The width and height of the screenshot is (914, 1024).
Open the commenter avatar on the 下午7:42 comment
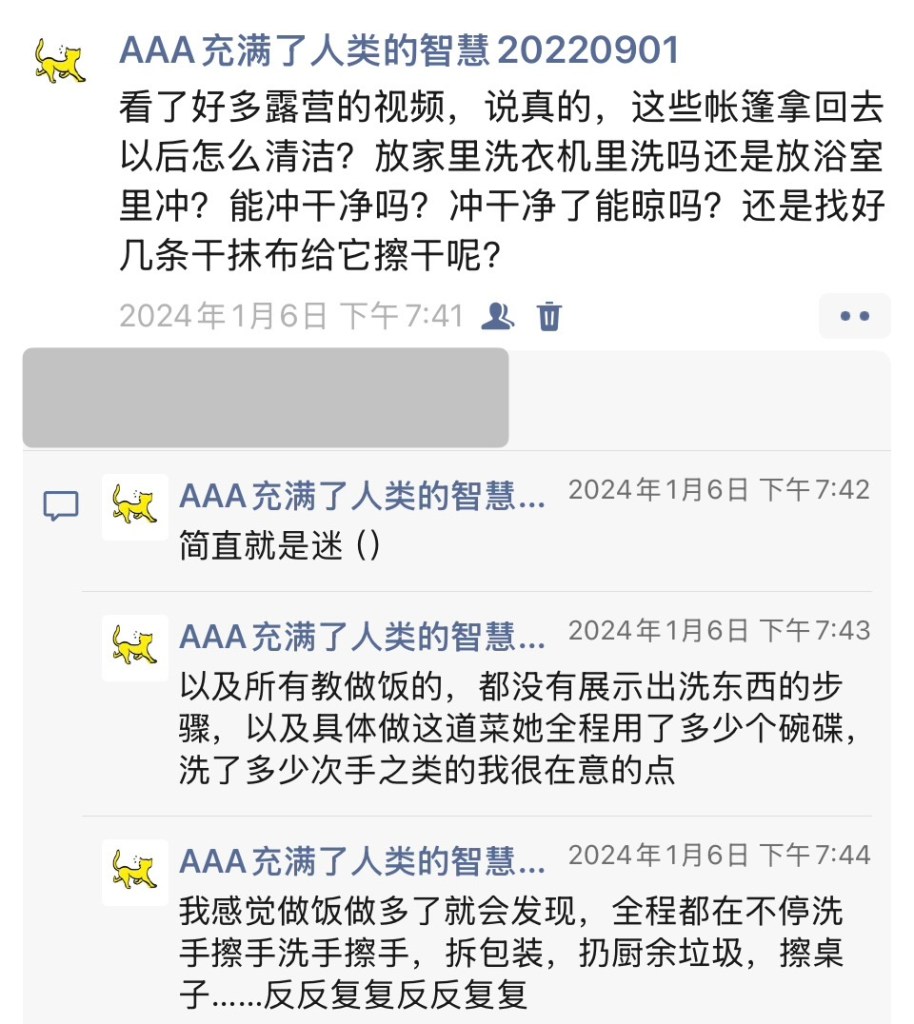135,506
